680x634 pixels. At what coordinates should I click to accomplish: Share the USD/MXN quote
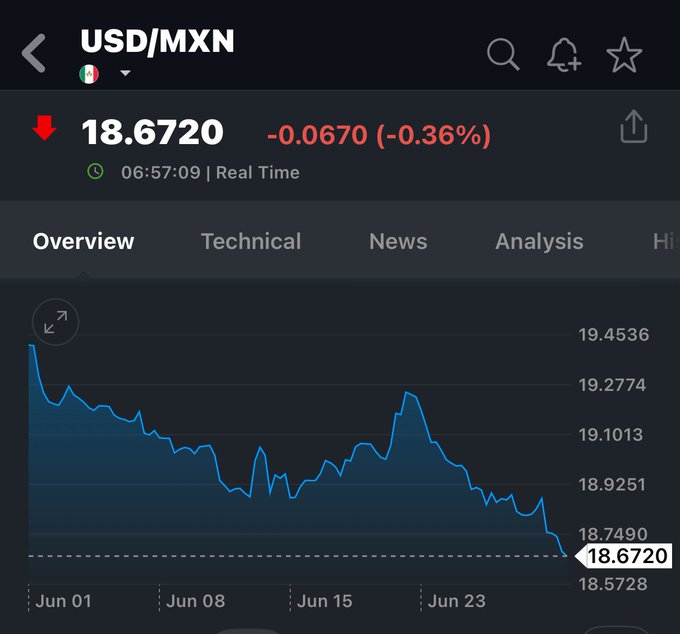coord(634,128)
